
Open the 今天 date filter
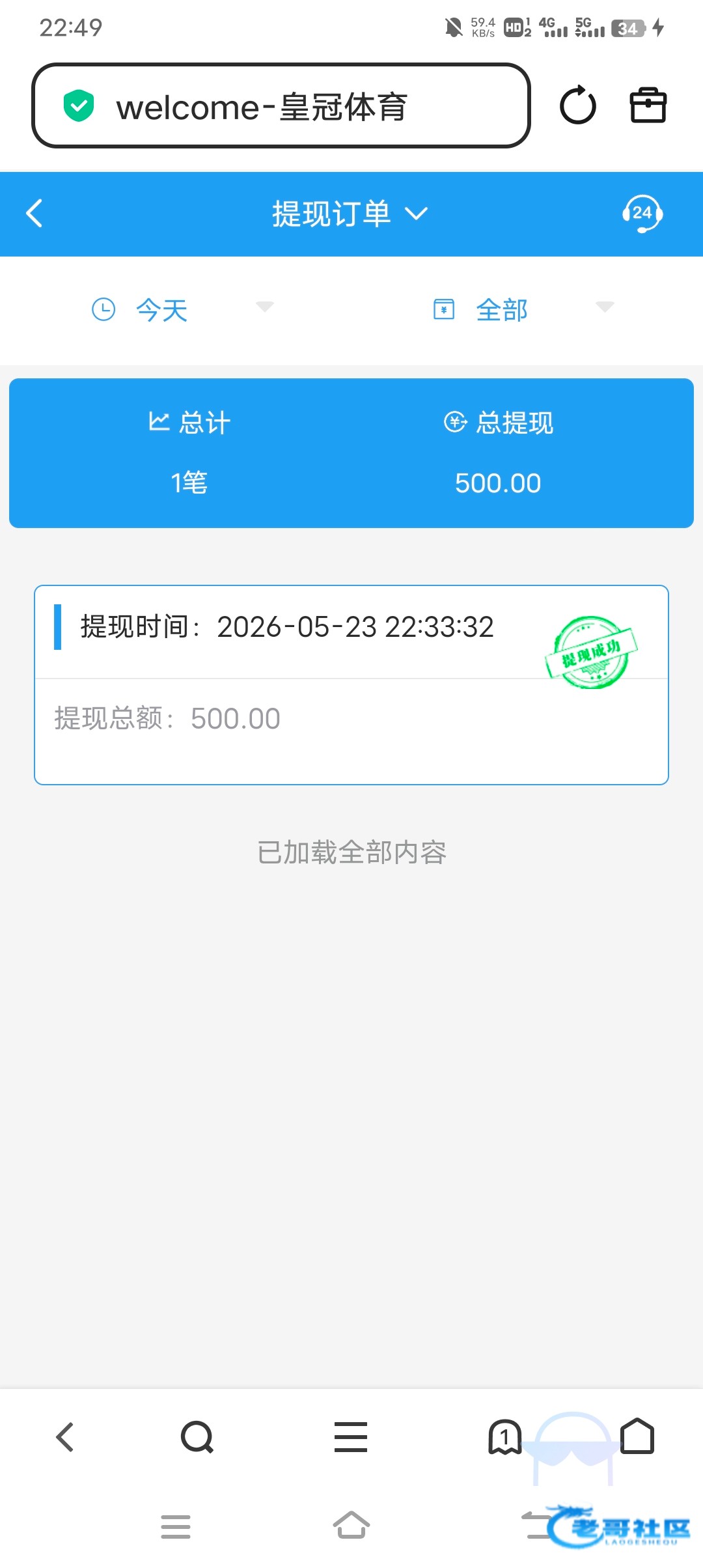(x=182, y=309)
